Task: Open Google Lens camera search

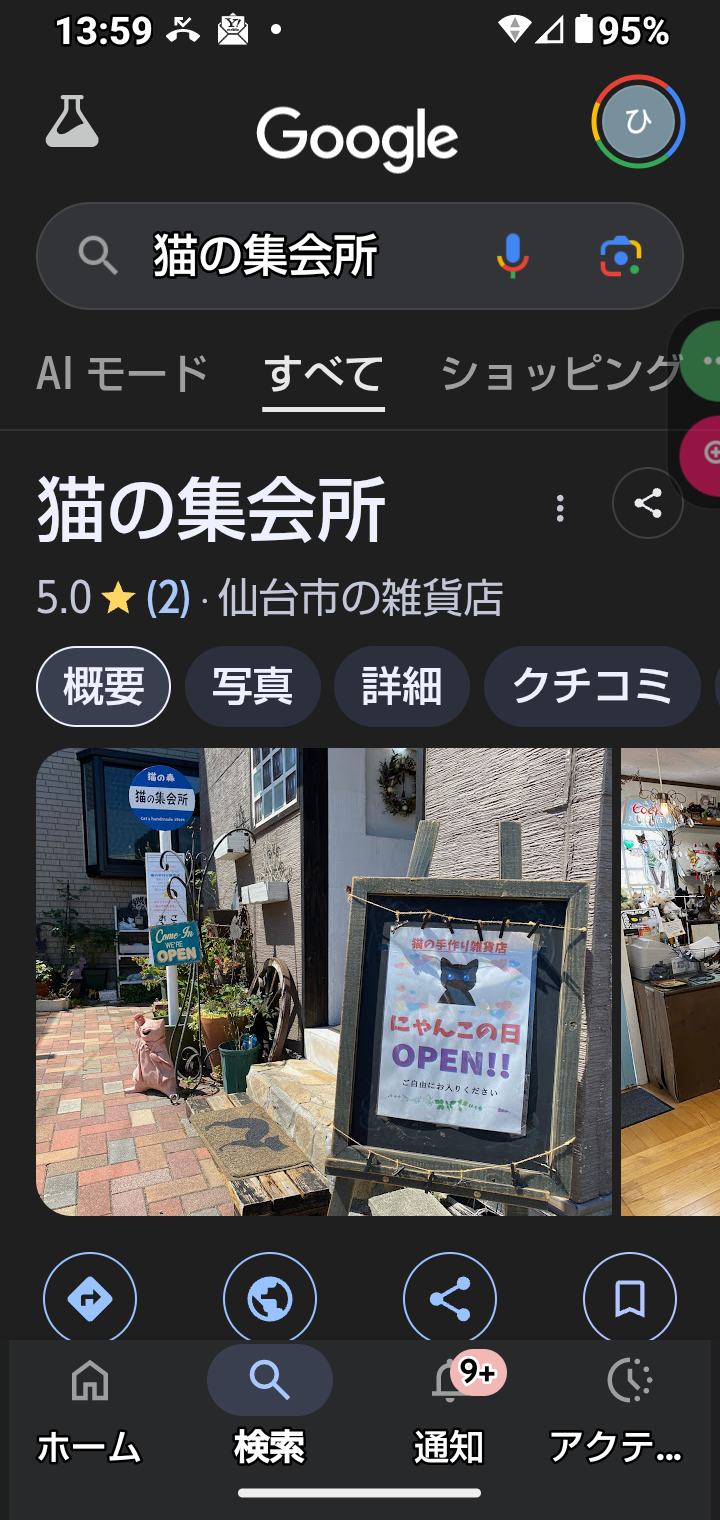Action: click(x=621, y=257)
